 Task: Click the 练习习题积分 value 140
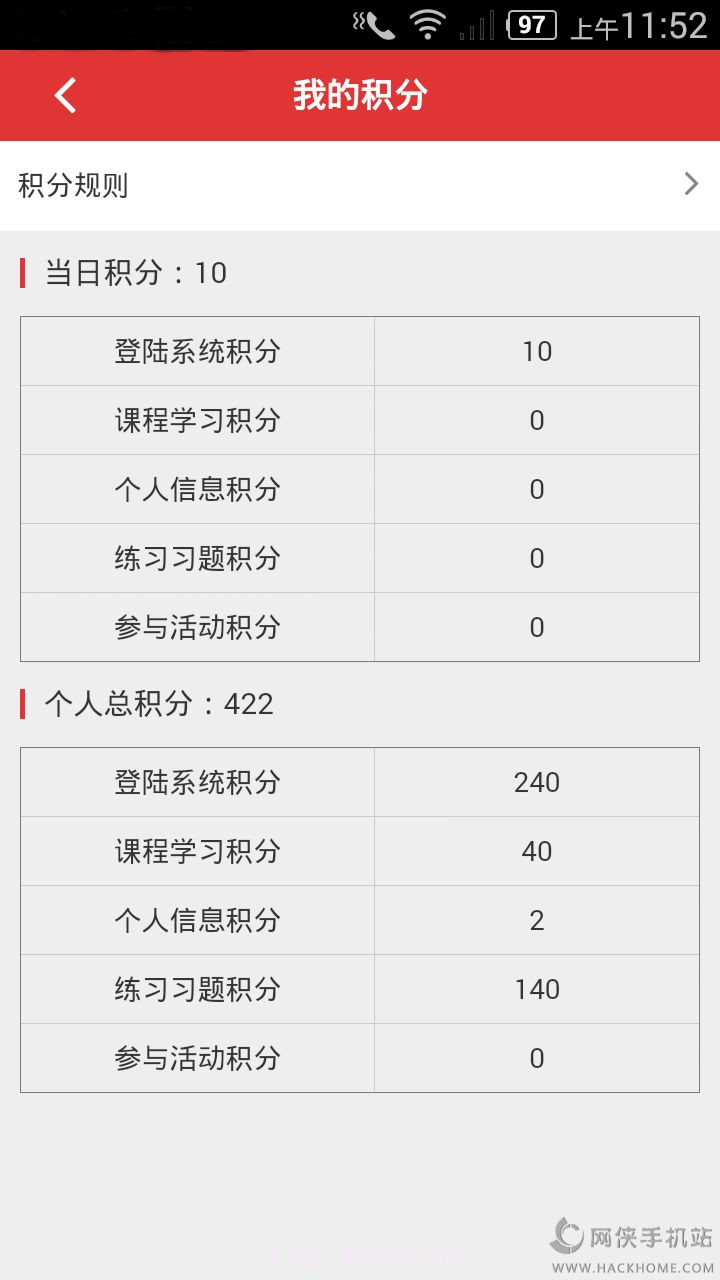[x=537, y=989]
